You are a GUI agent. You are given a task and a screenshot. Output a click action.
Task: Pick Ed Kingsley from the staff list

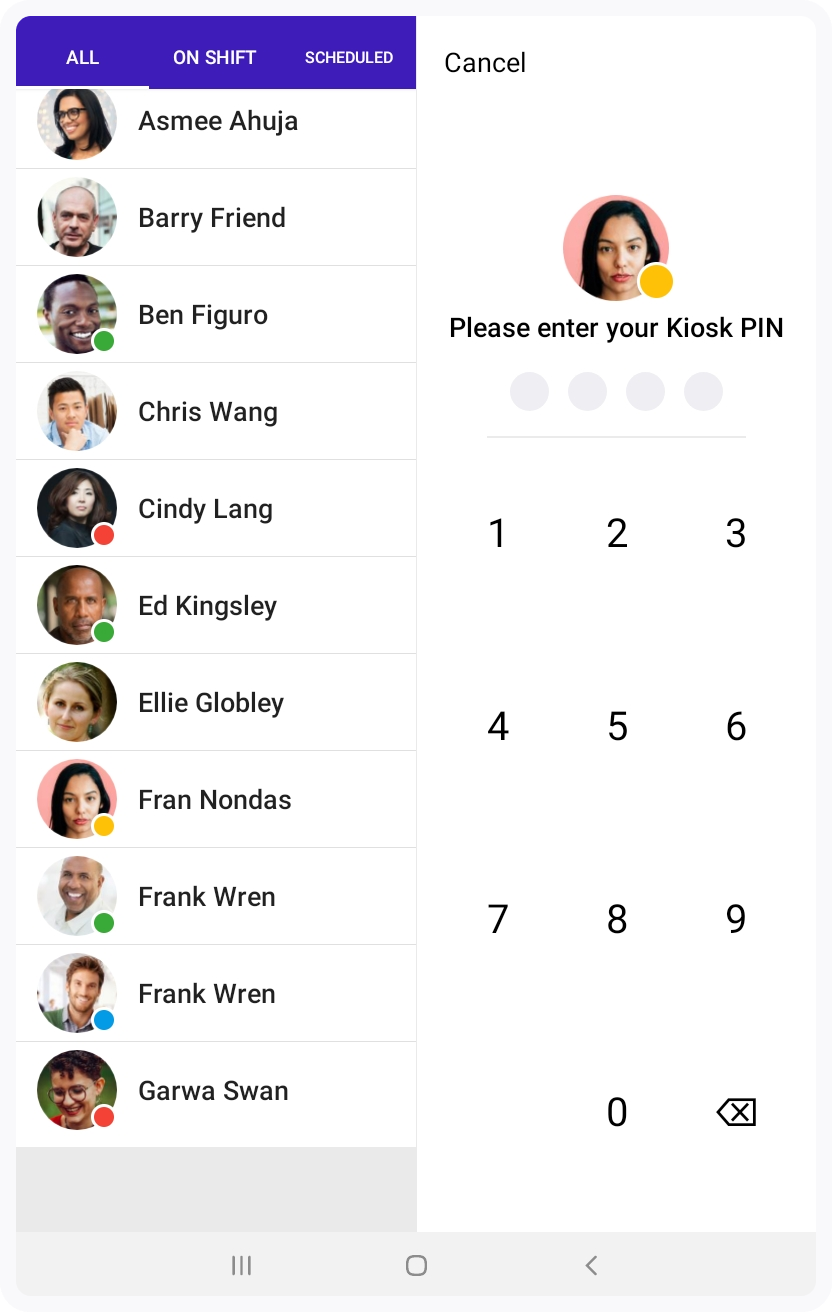(207, 606)
